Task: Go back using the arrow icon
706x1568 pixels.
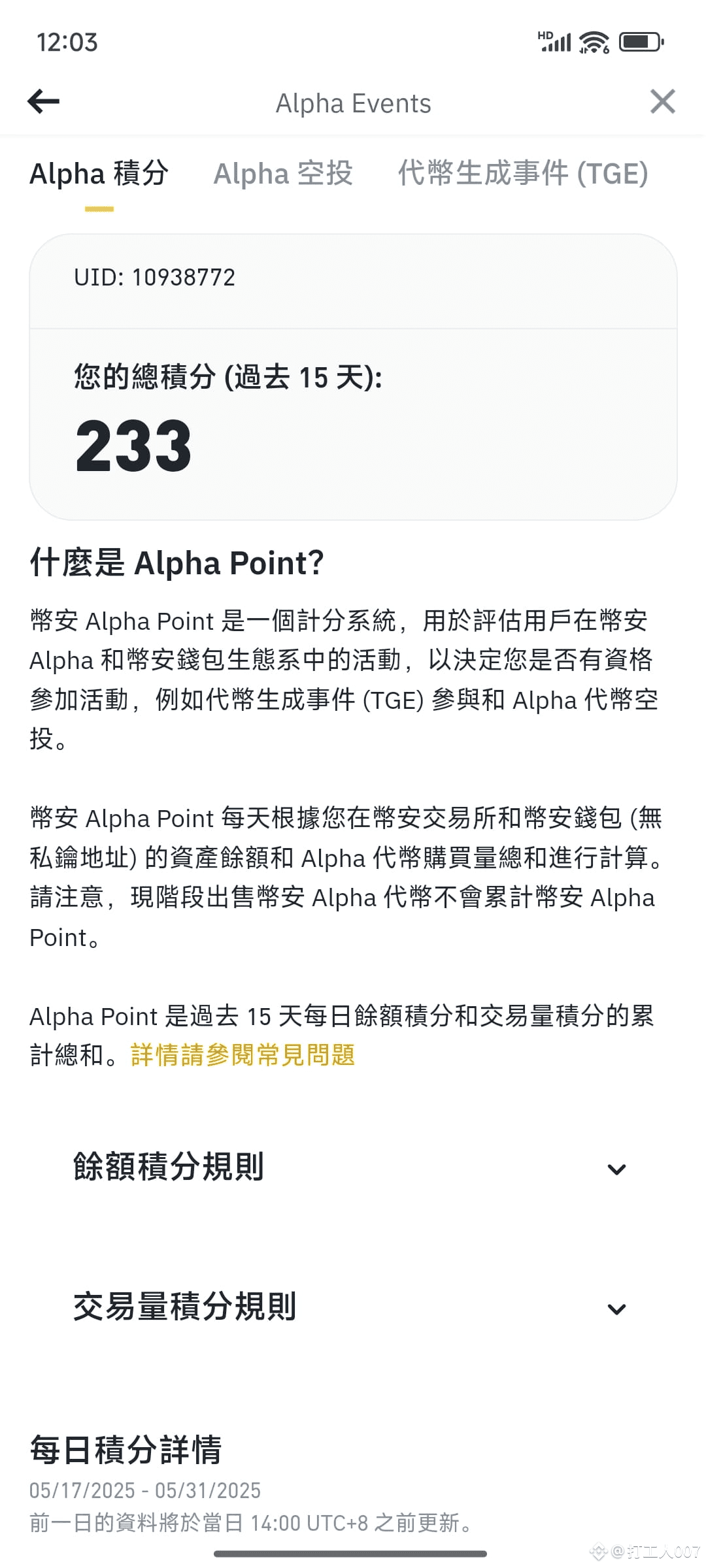Action: point(43,101)
